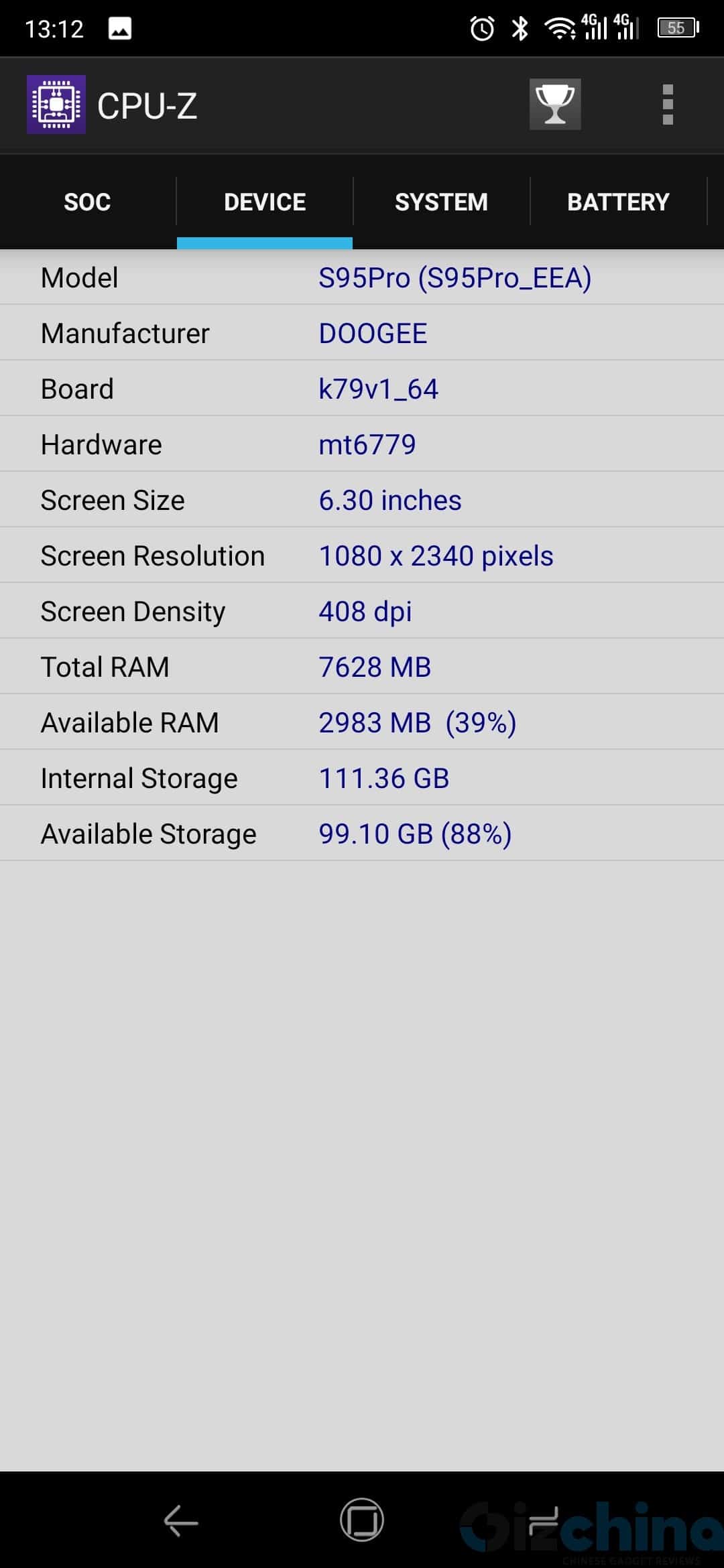Screen dimensions: 724x1568
Task: Select the DEVICE tab
Action: [x=265, y=202]
